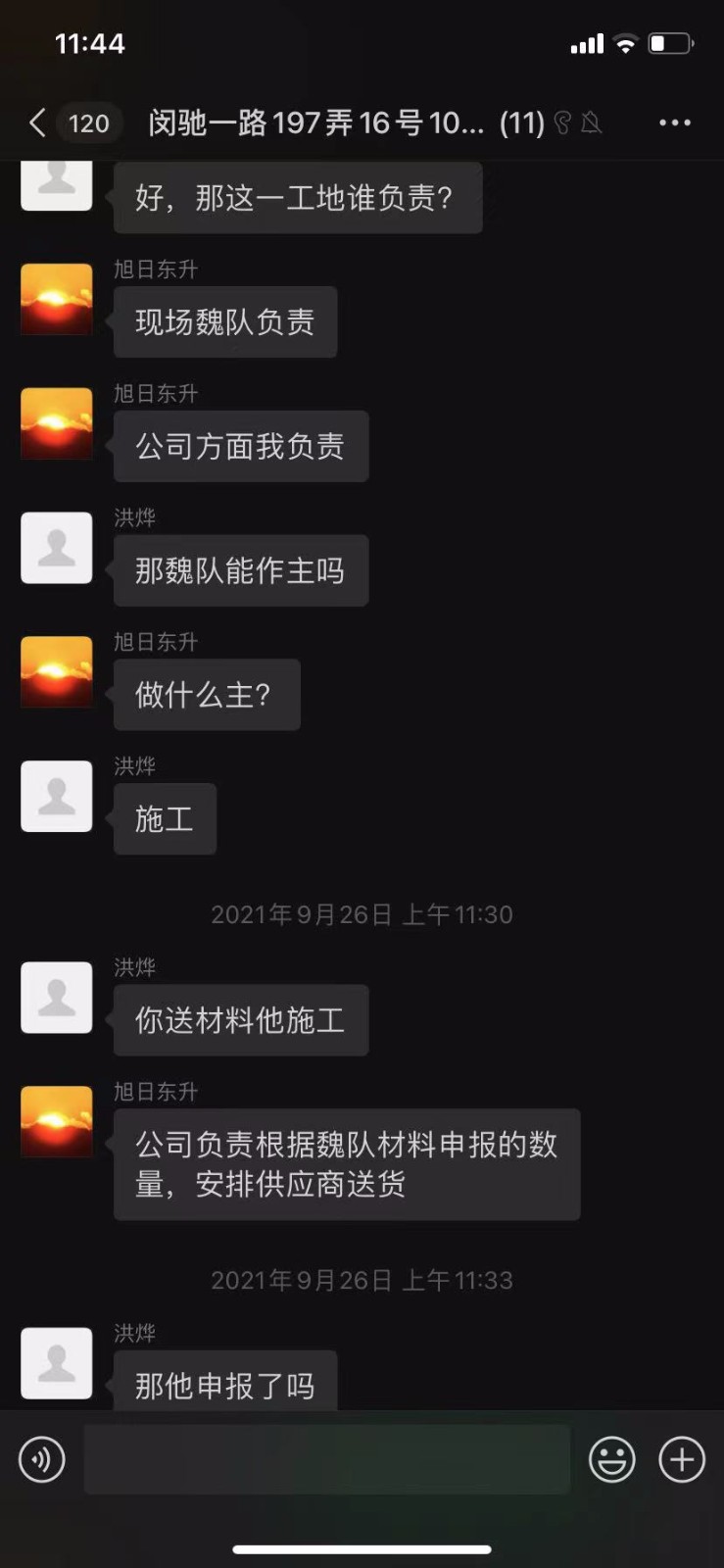Viewport: 724px width, 1568px height.
Task: Tap the message text field
Action: tap(326, 1459)
